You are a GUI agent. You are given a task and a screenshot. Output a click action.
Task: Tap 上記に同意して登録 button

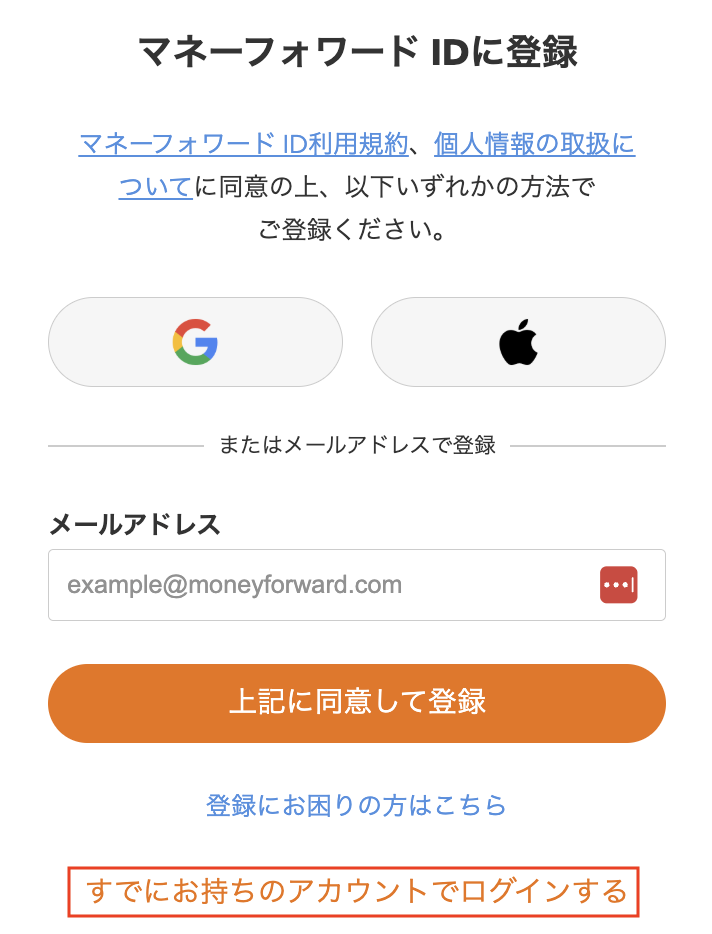(x=357, y=703)
